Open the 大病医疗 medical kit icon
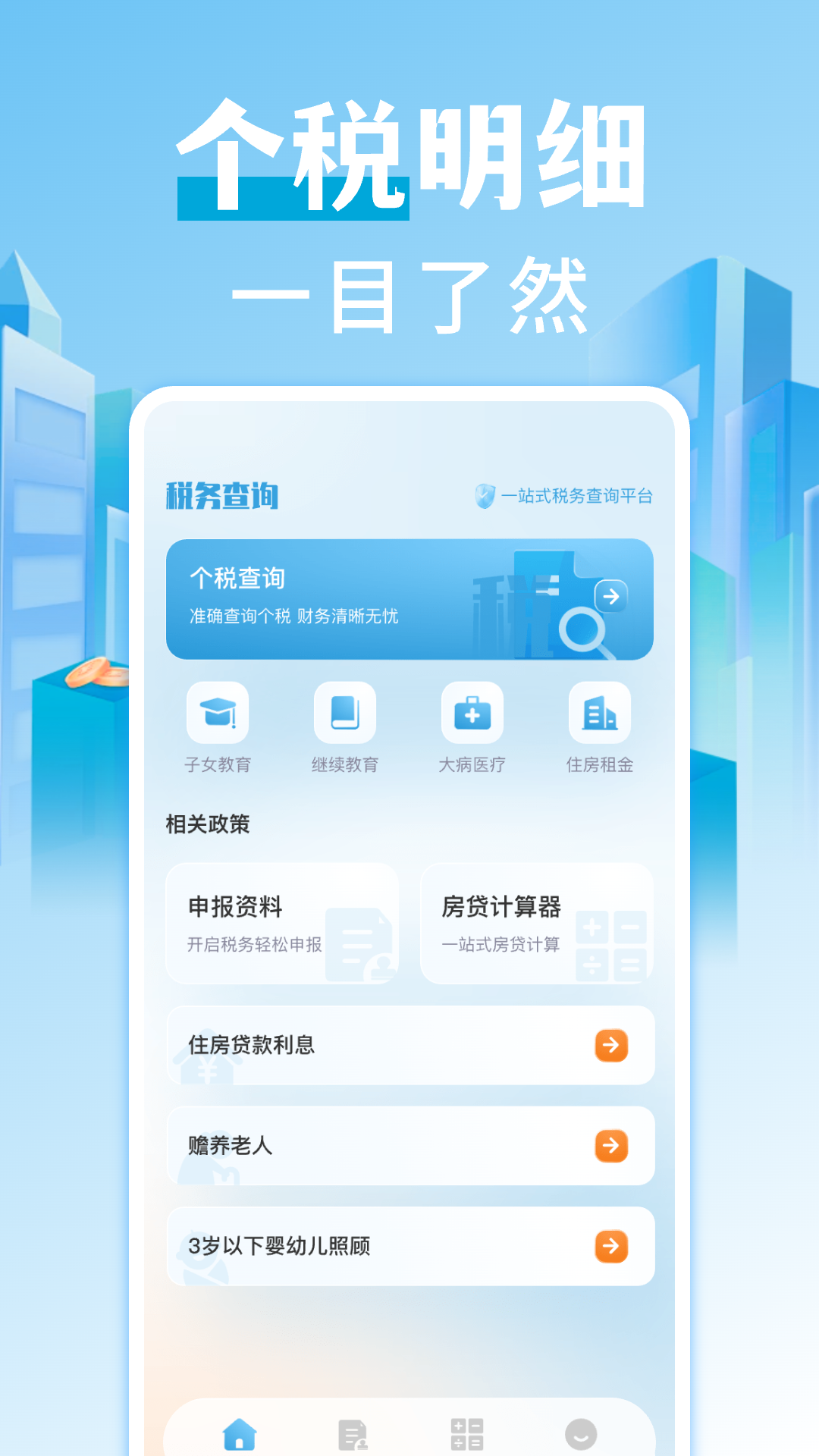 (x=472, y=711)
